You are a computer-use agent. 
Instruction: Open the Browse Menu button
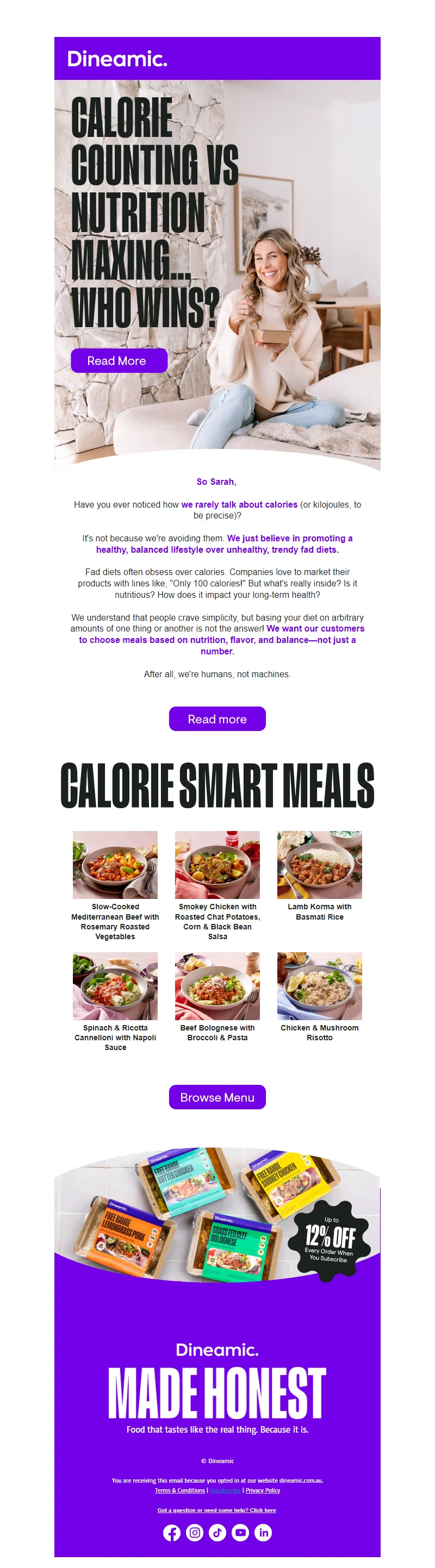coord(217,1097)
